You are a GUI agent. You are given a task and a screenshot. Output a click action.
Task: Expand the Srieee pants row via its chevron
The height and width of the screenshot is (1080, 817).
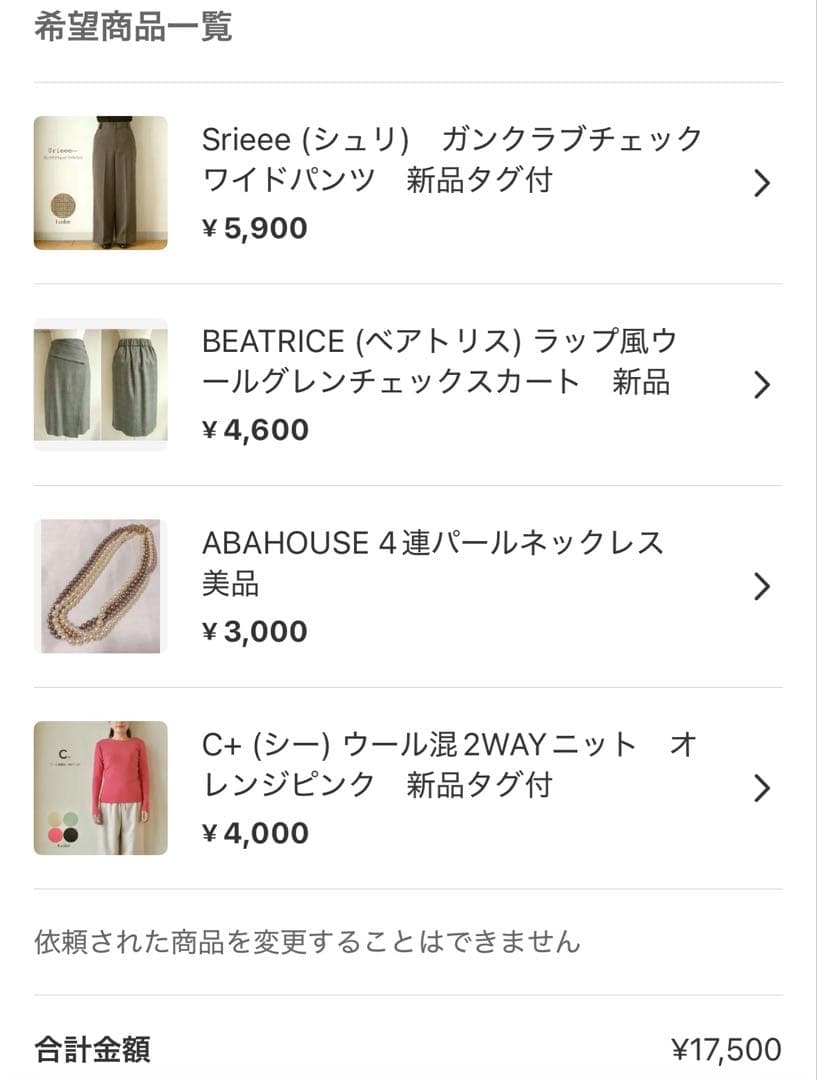(762, 183)
